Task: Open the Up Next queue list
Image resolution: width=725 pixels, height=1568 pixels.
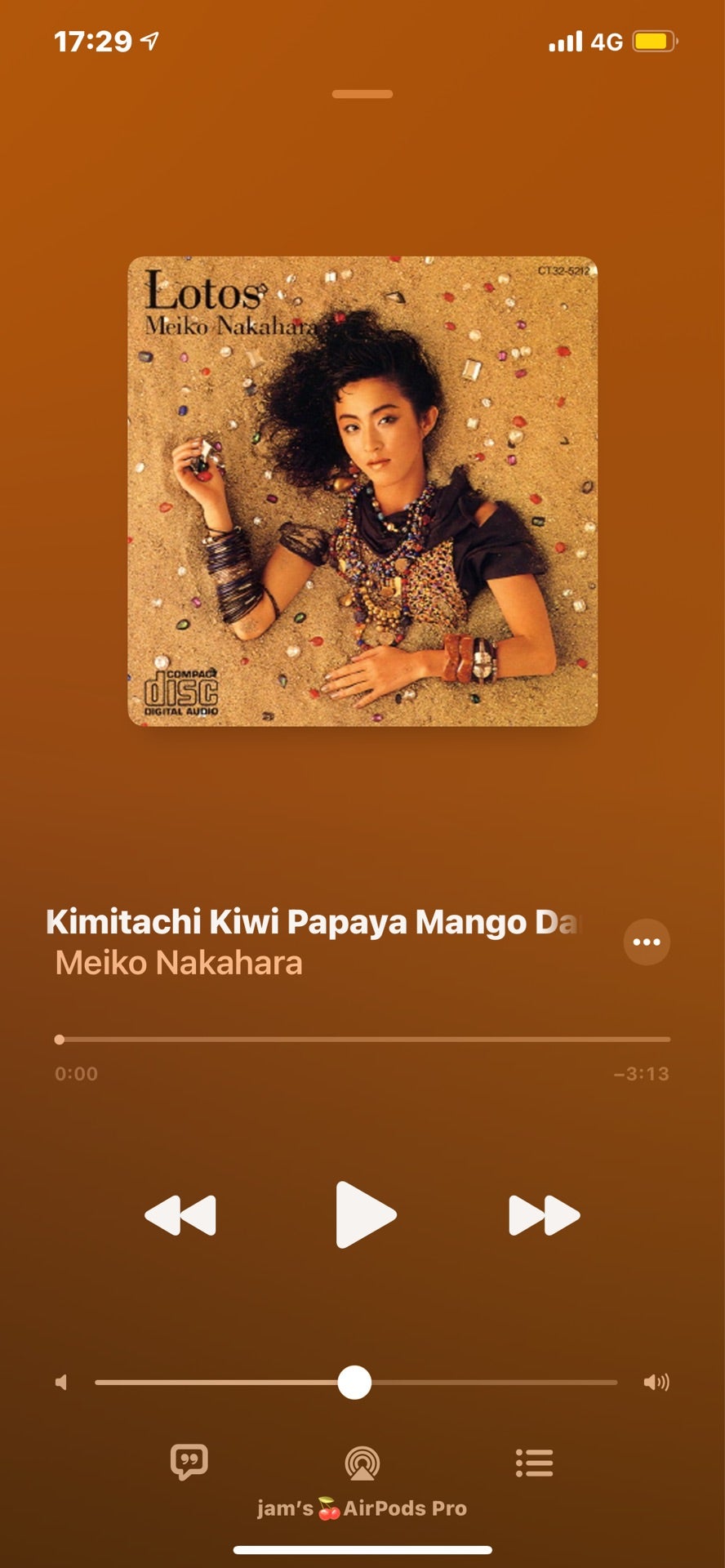Action: pos(535,1463)
